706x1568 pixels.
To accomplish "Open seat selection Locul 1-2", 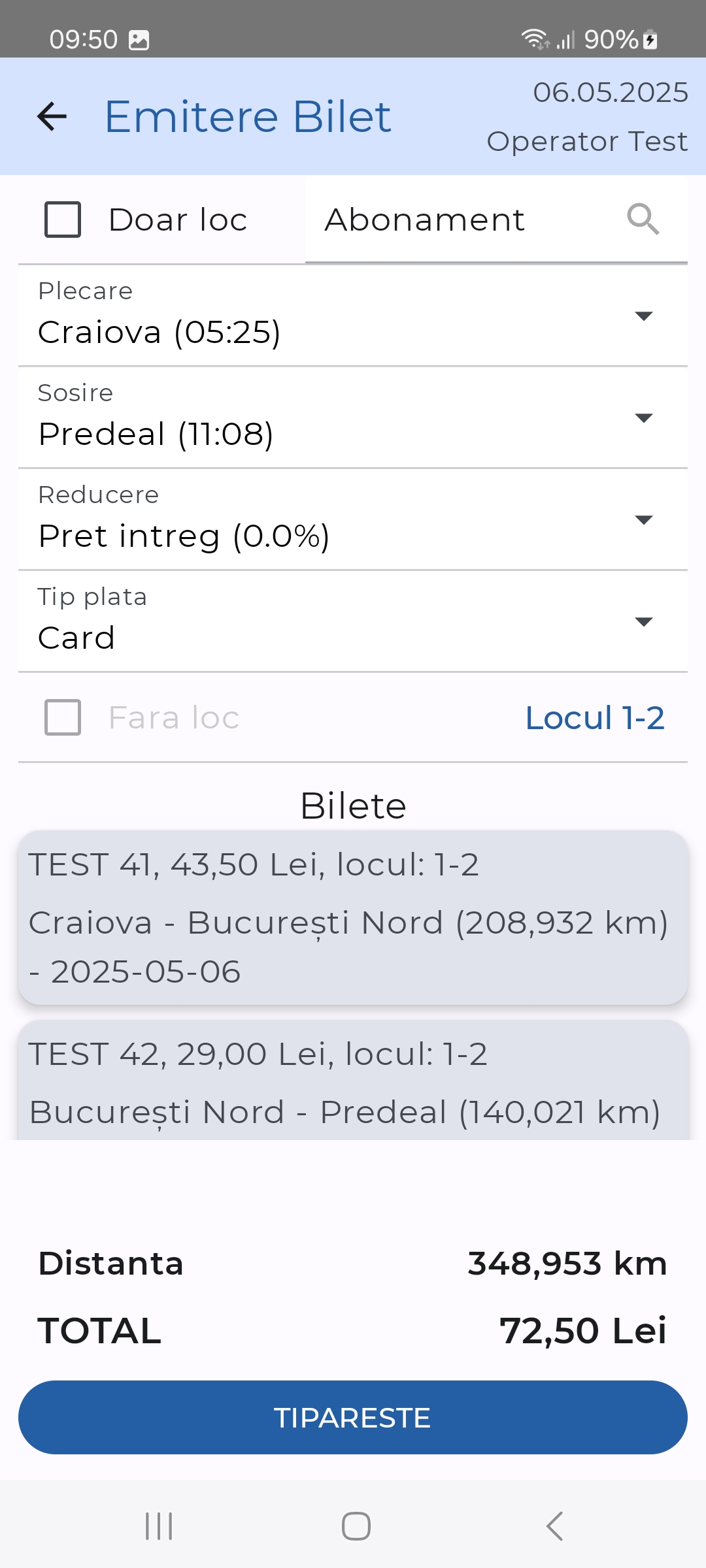I will pos(595,718).
